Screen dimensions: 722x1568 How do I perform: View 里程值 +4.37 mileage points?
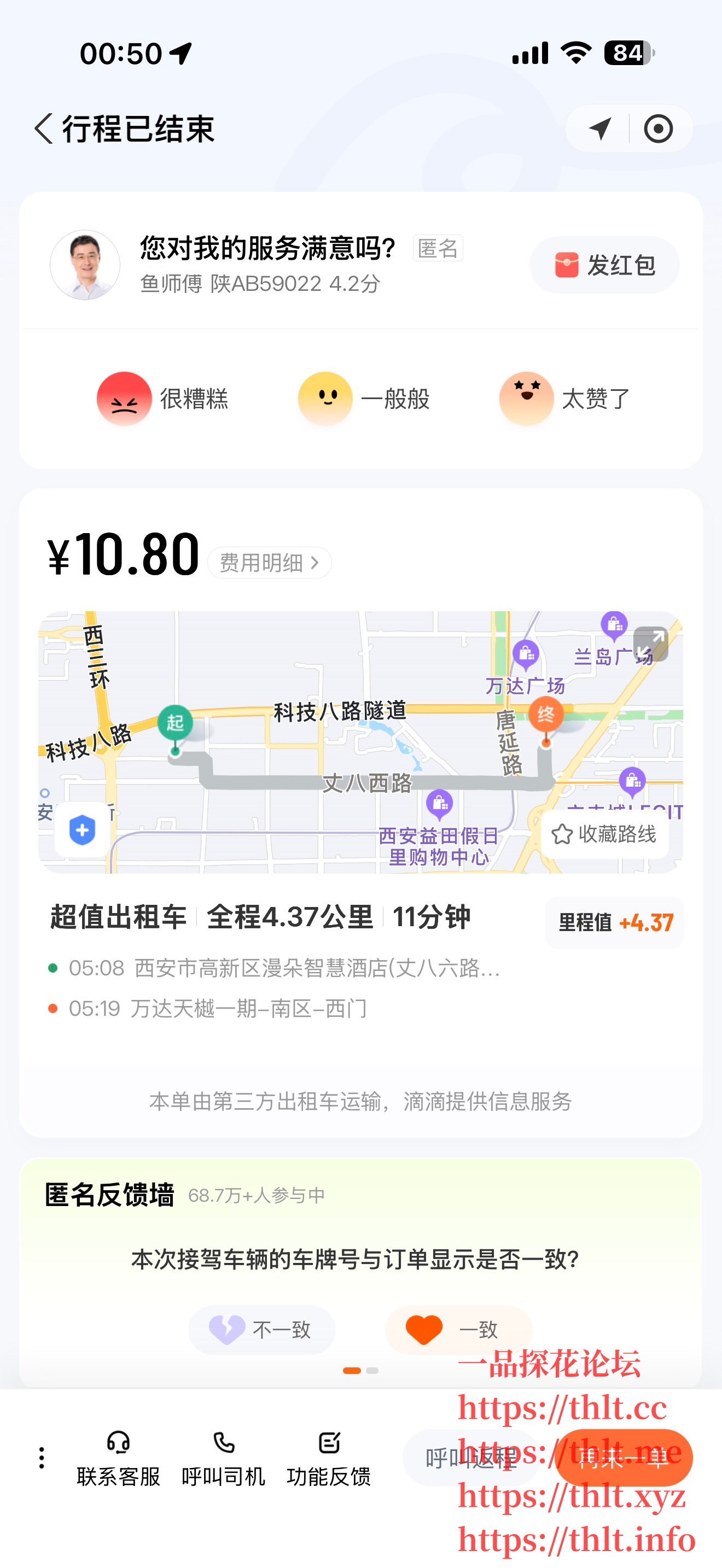615,923
